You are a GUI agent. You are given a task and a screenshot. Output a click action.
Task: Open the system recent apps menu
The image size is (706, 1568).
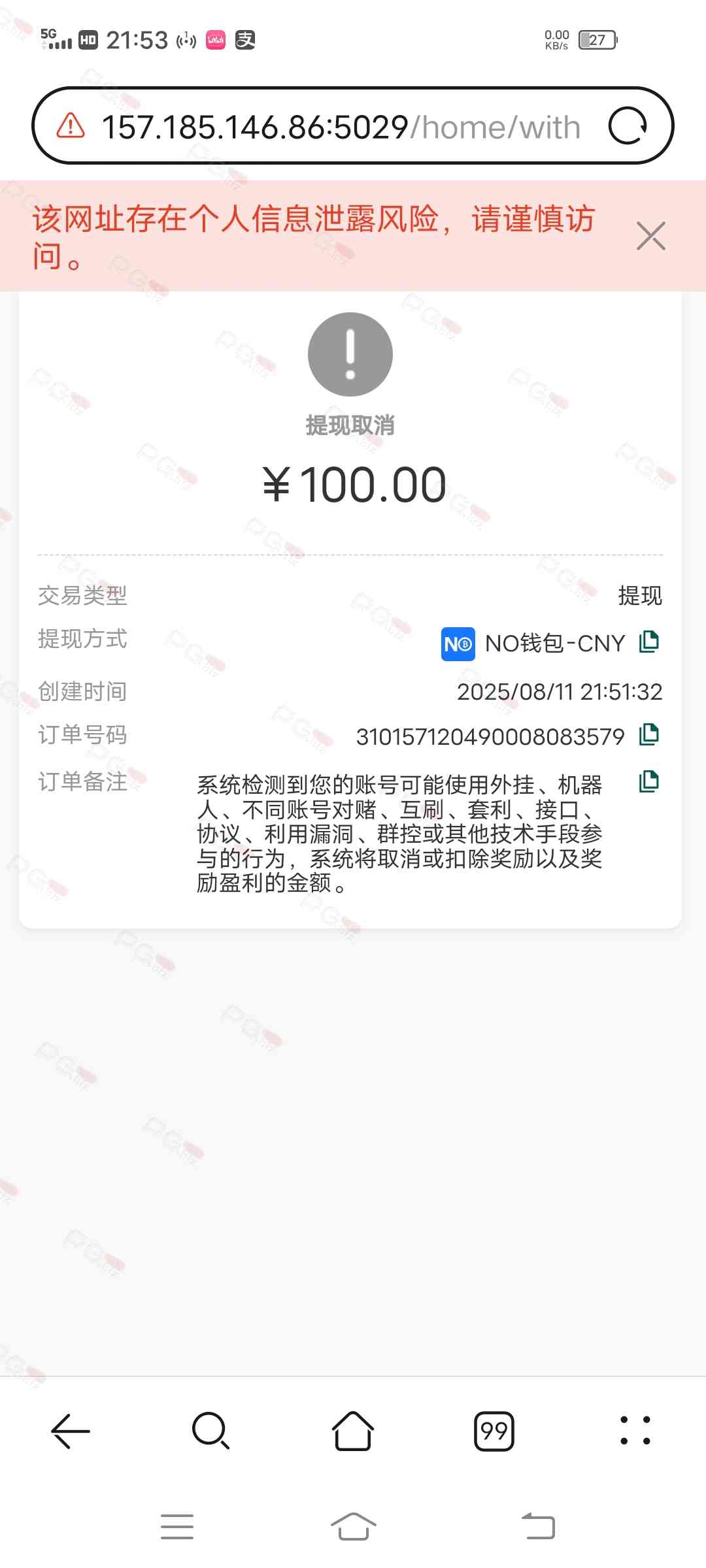coord(177,1527)
